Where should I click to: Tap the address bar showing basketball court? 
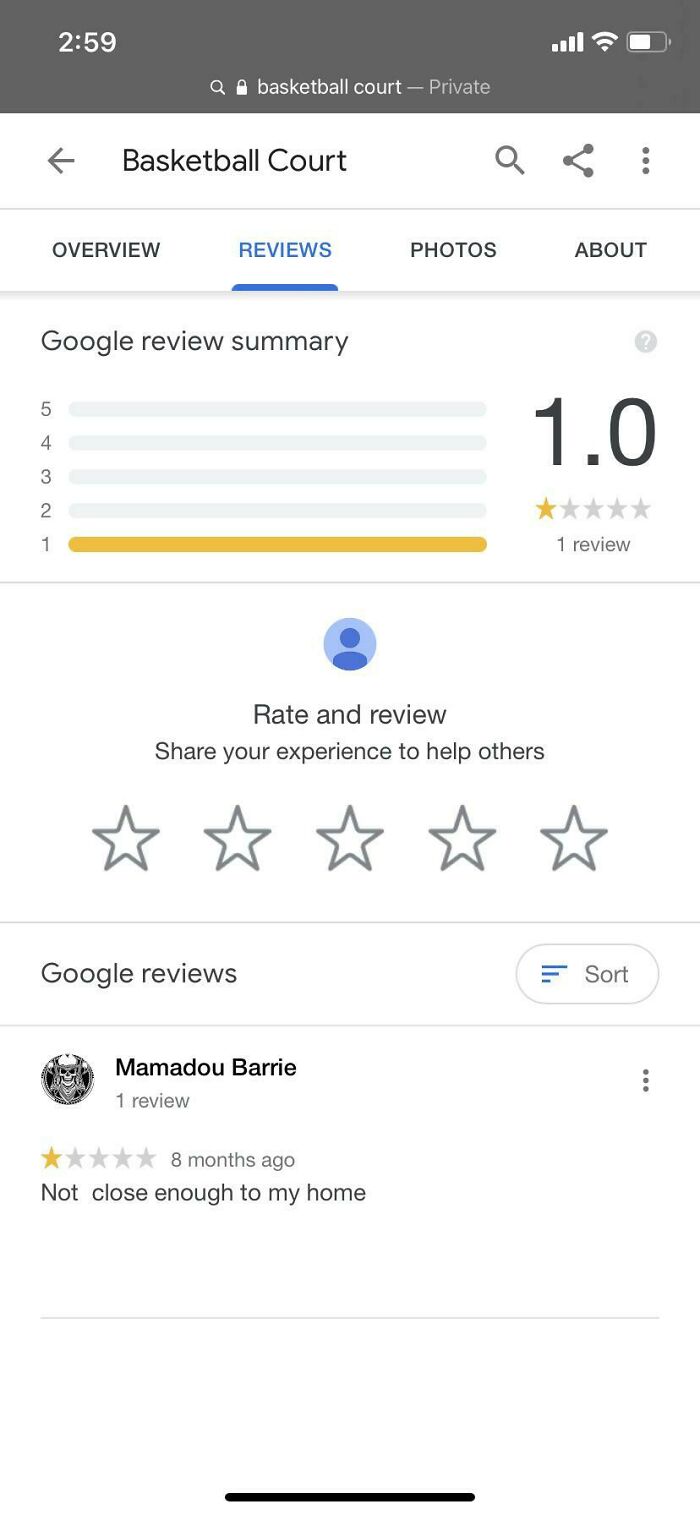pyautogui.click(x=350, y=87)
